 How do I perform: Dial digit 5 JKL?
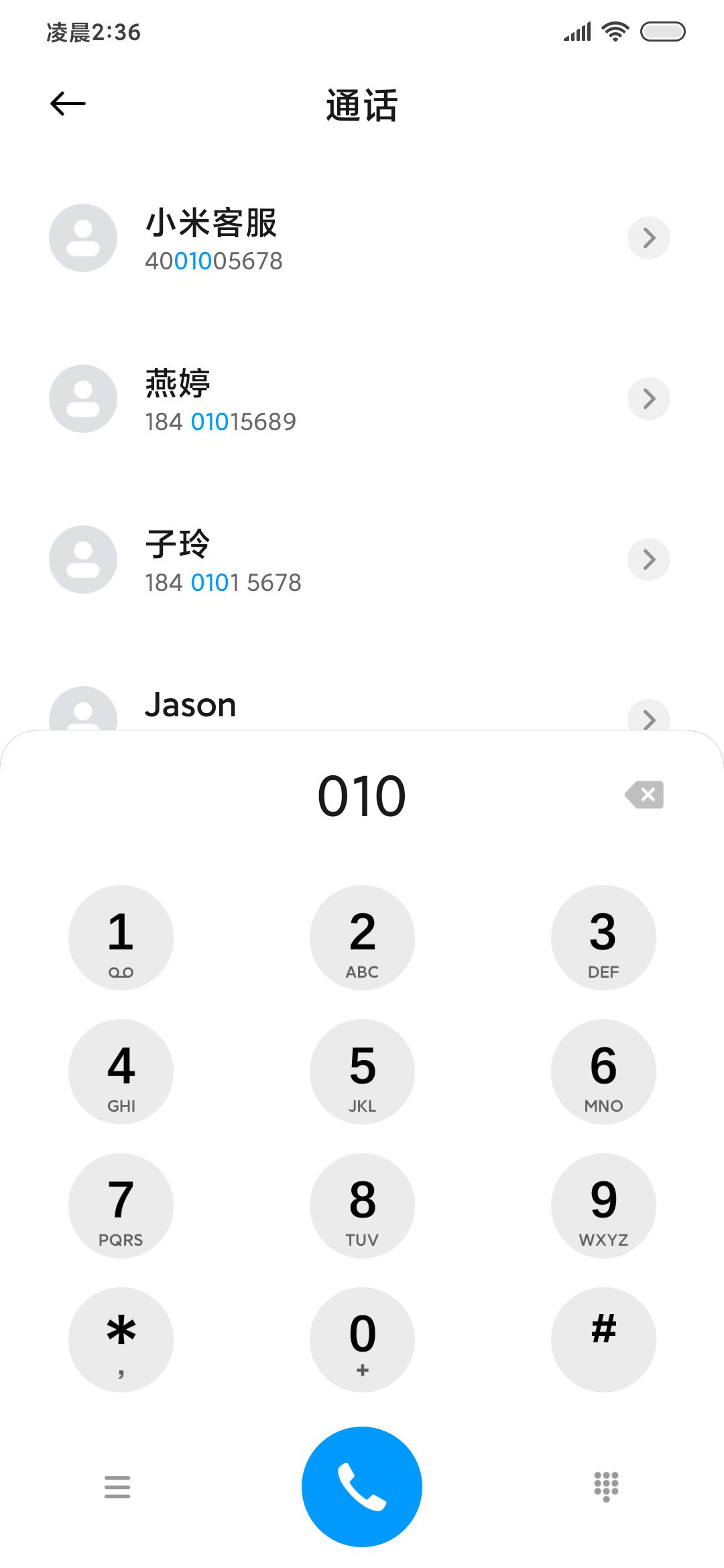(x=362, y=1071)
